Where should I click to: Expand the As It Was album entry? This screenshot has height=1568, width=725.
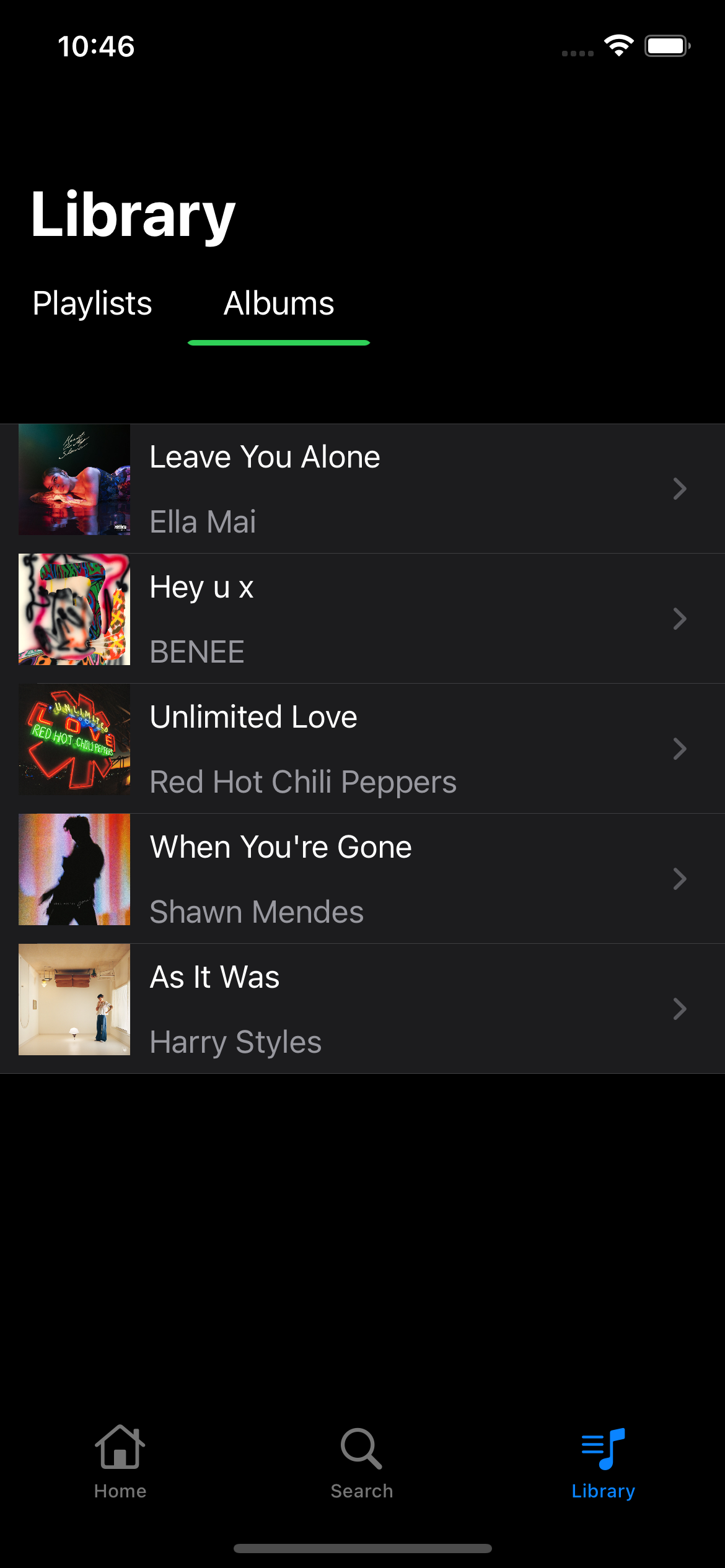(x=680, y=1009)
